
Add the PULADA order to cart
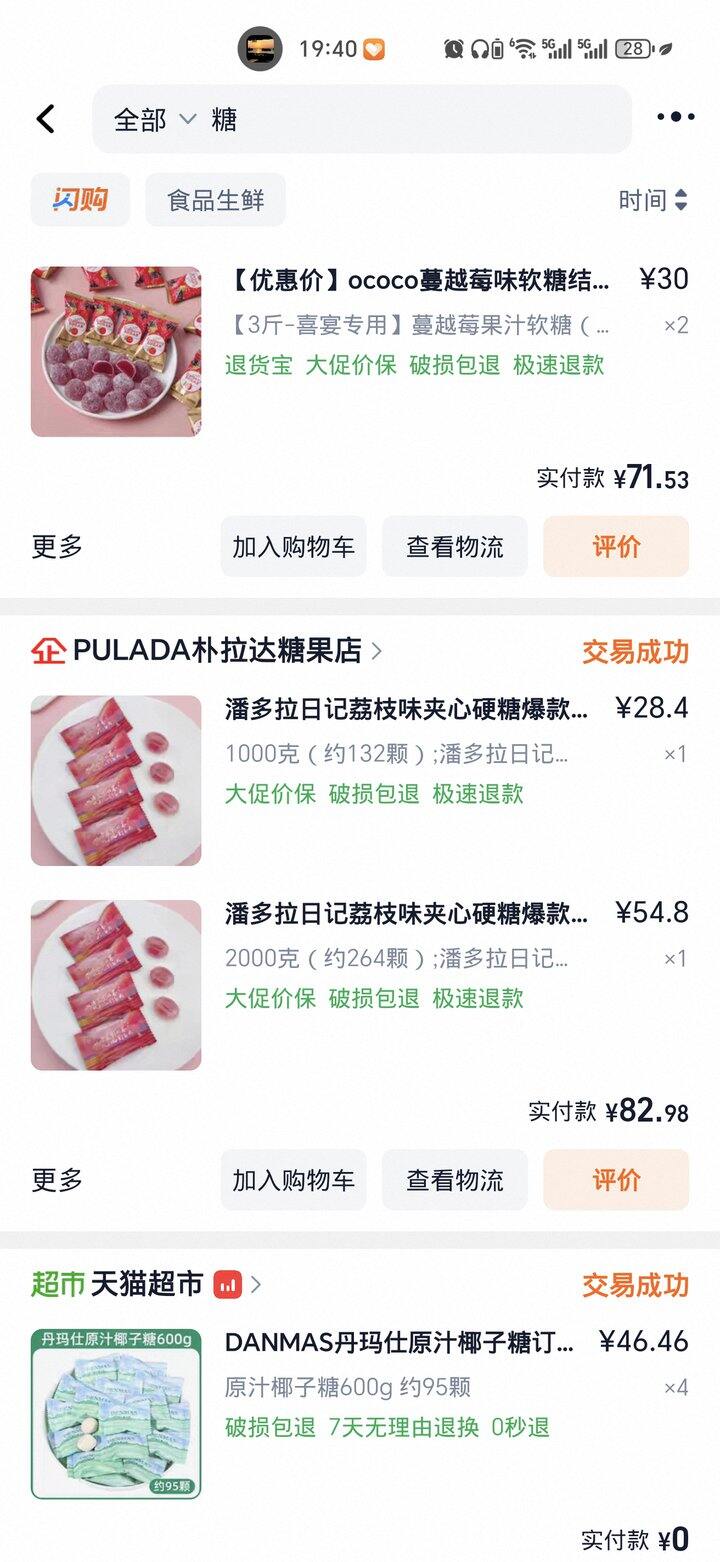pyautogui.click(x=293, y=1180)
